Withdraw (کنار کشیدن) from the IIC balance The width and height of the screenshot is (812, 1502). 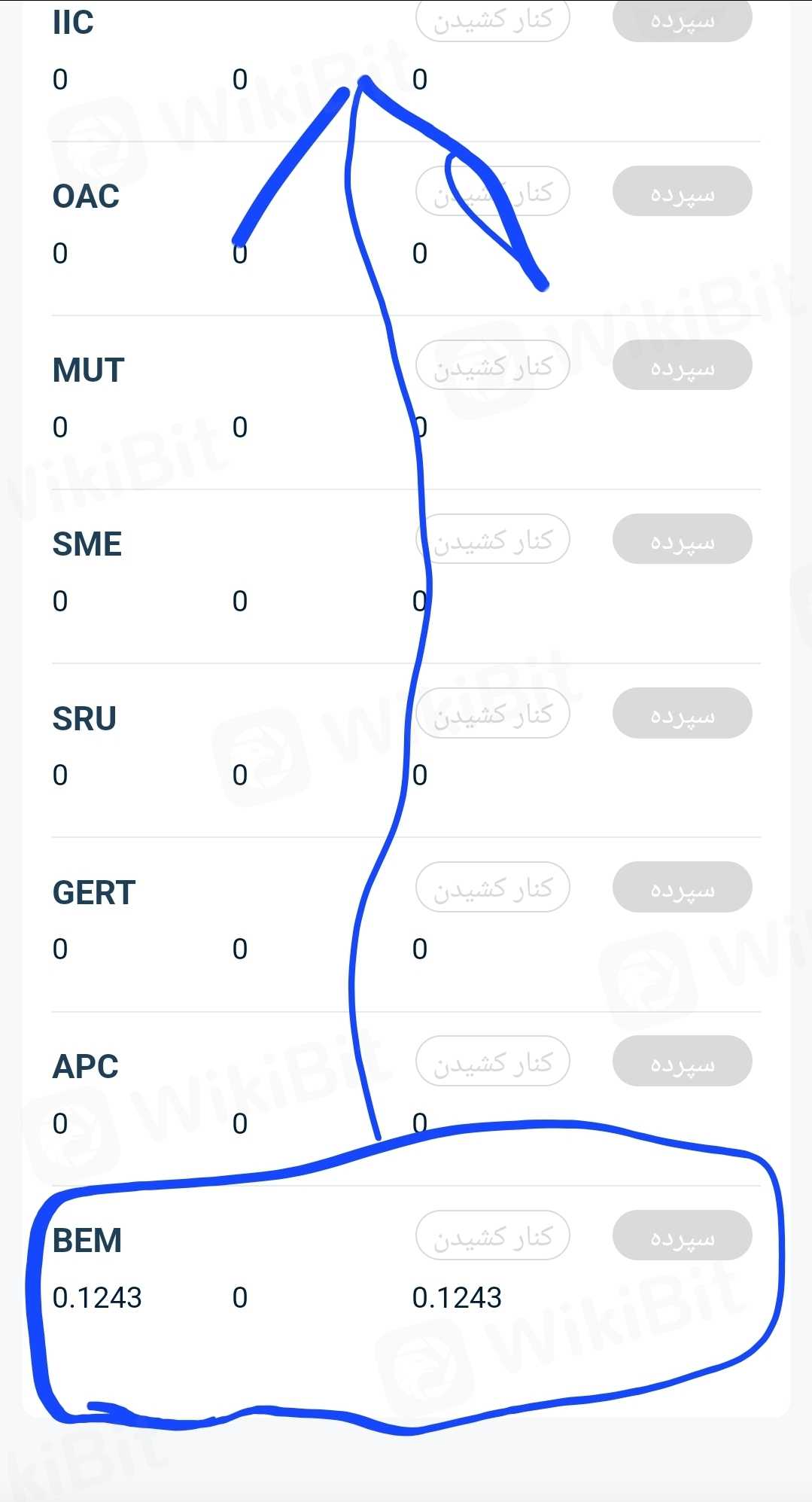click(493, 20)
